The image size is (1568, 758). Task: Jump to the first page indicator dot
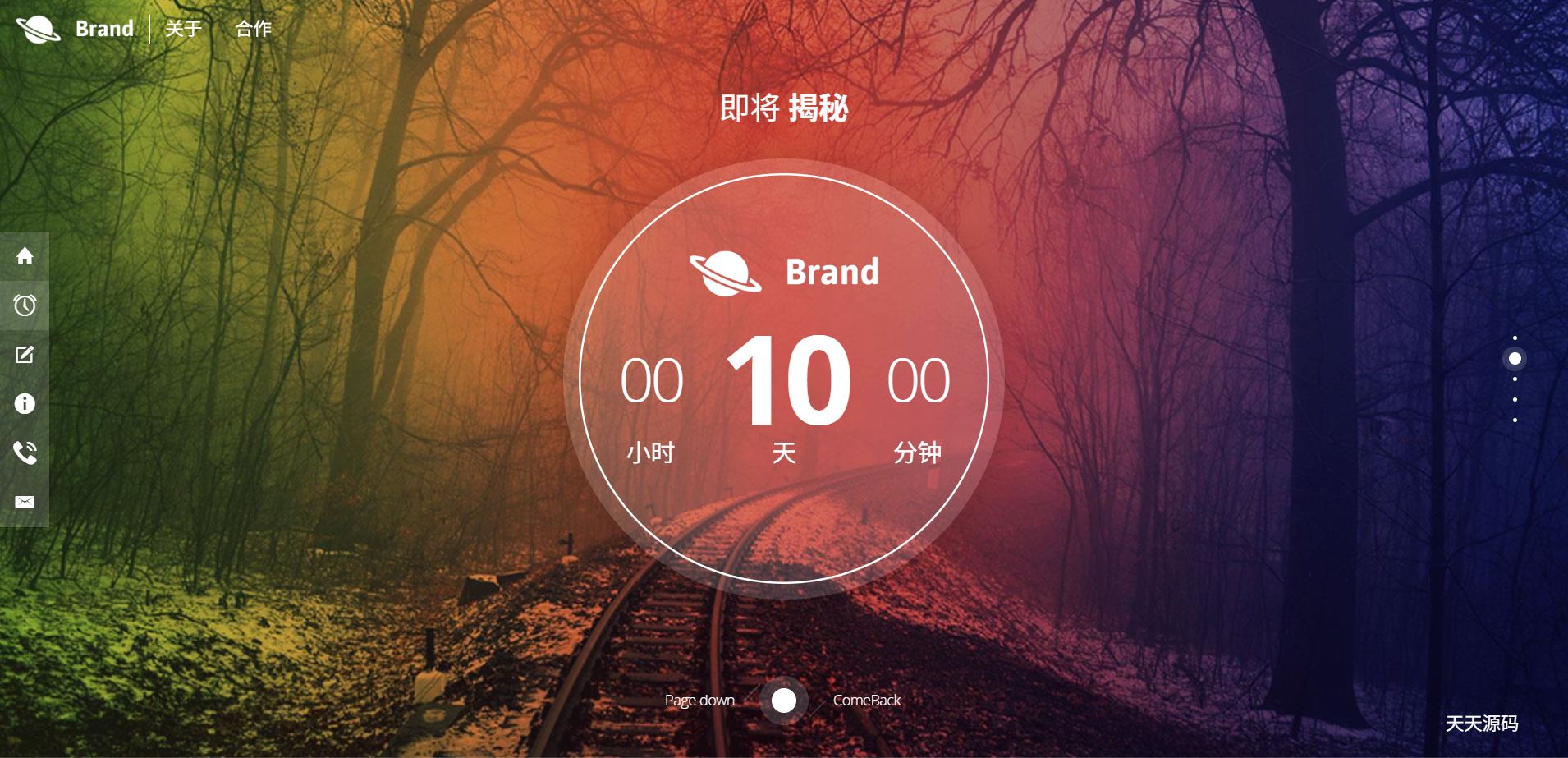(x=1515, y=338)
